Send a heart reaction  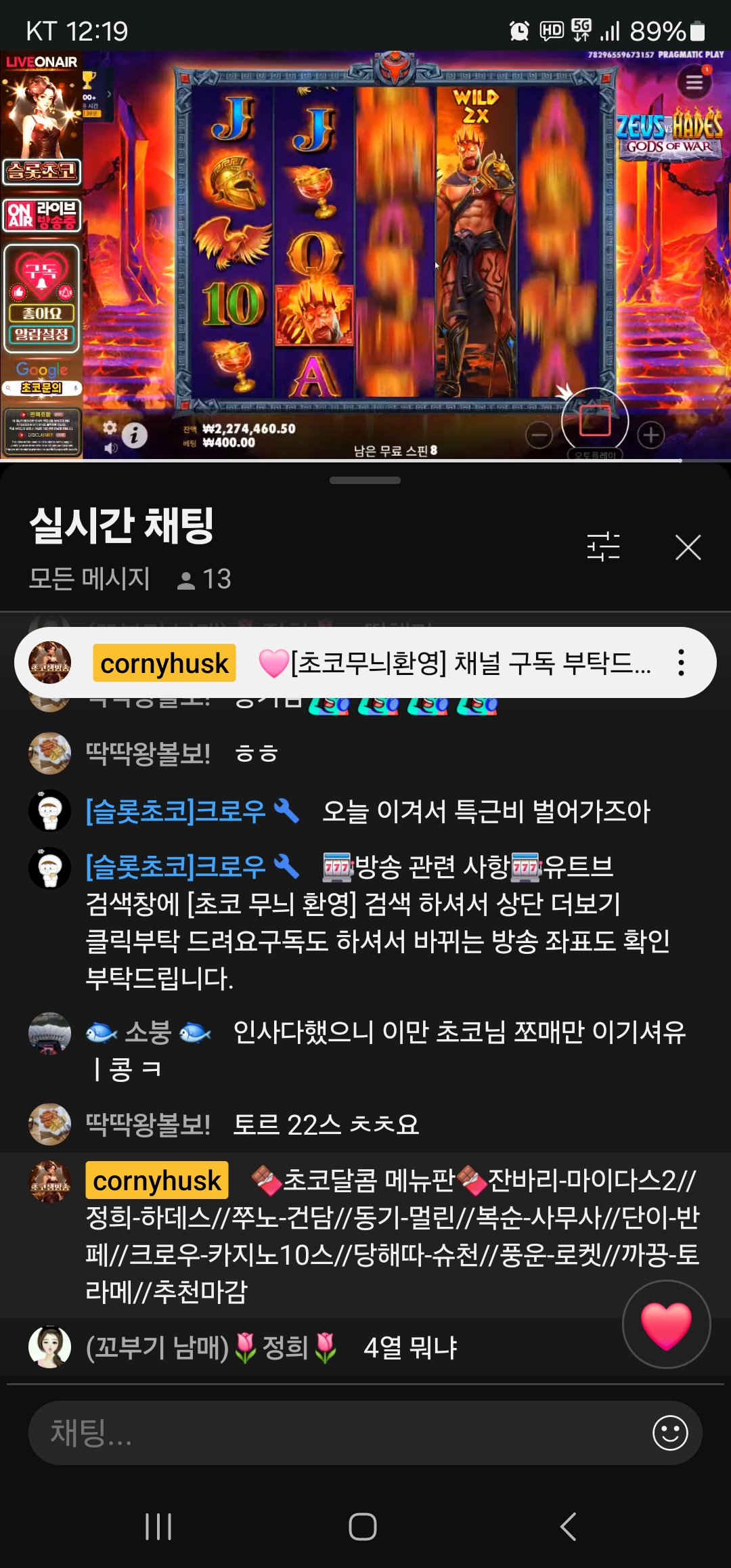[666, 1324]
